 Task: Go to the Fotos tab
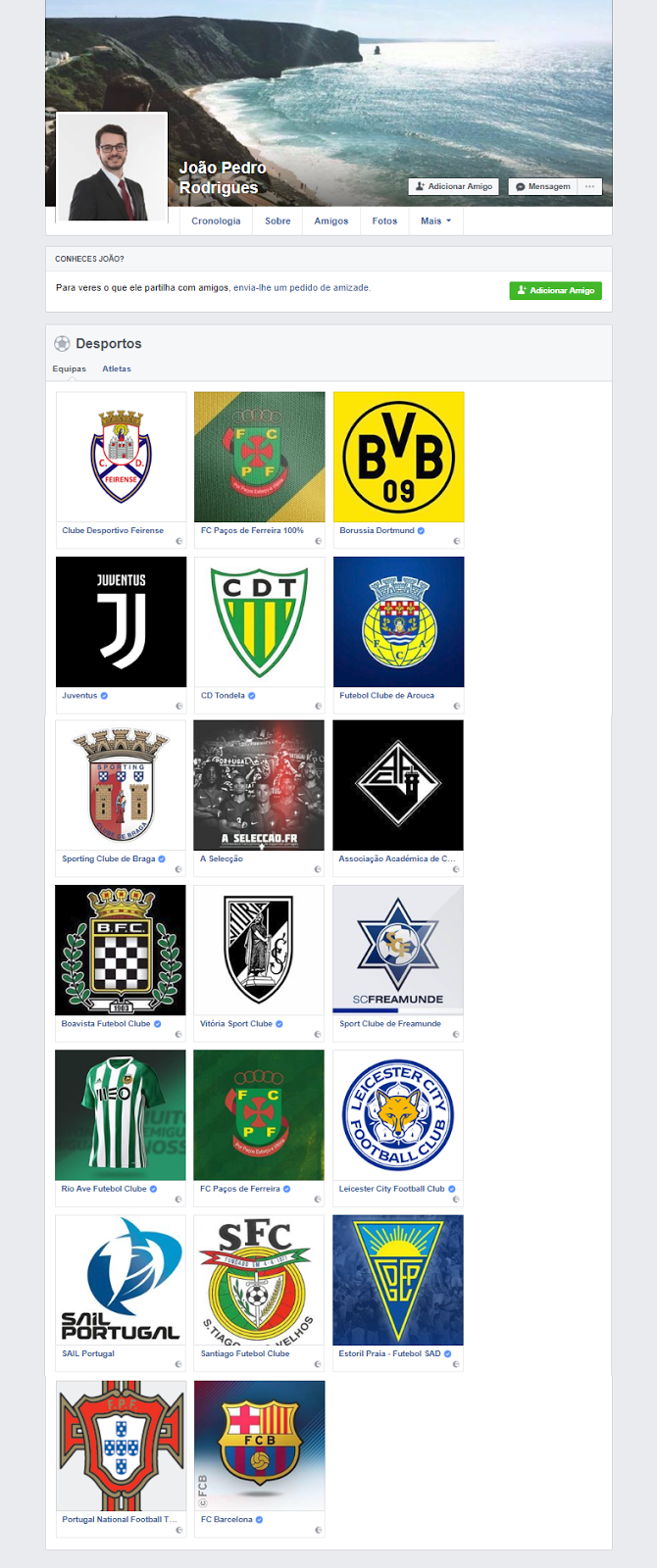coord(384,221)
